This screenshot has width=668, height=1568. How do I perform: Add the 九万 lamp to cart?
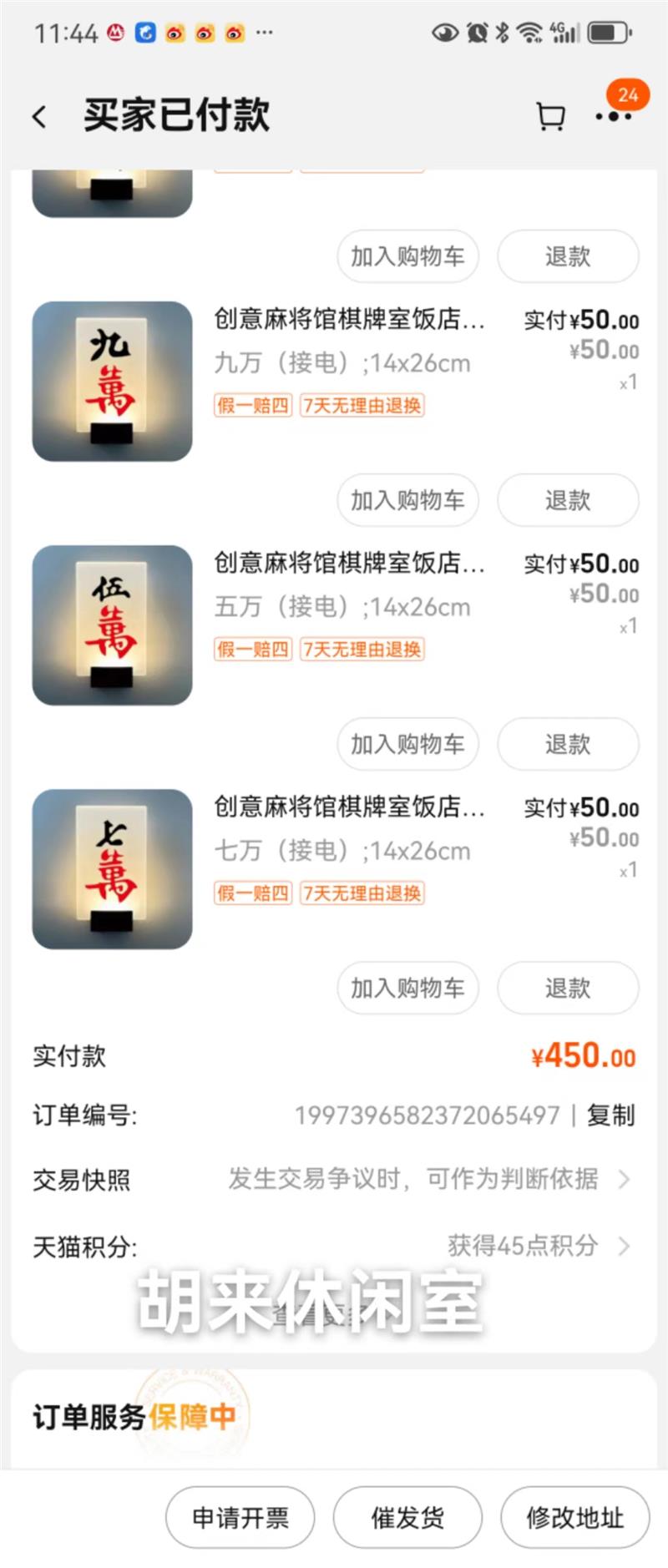(407, 500)
